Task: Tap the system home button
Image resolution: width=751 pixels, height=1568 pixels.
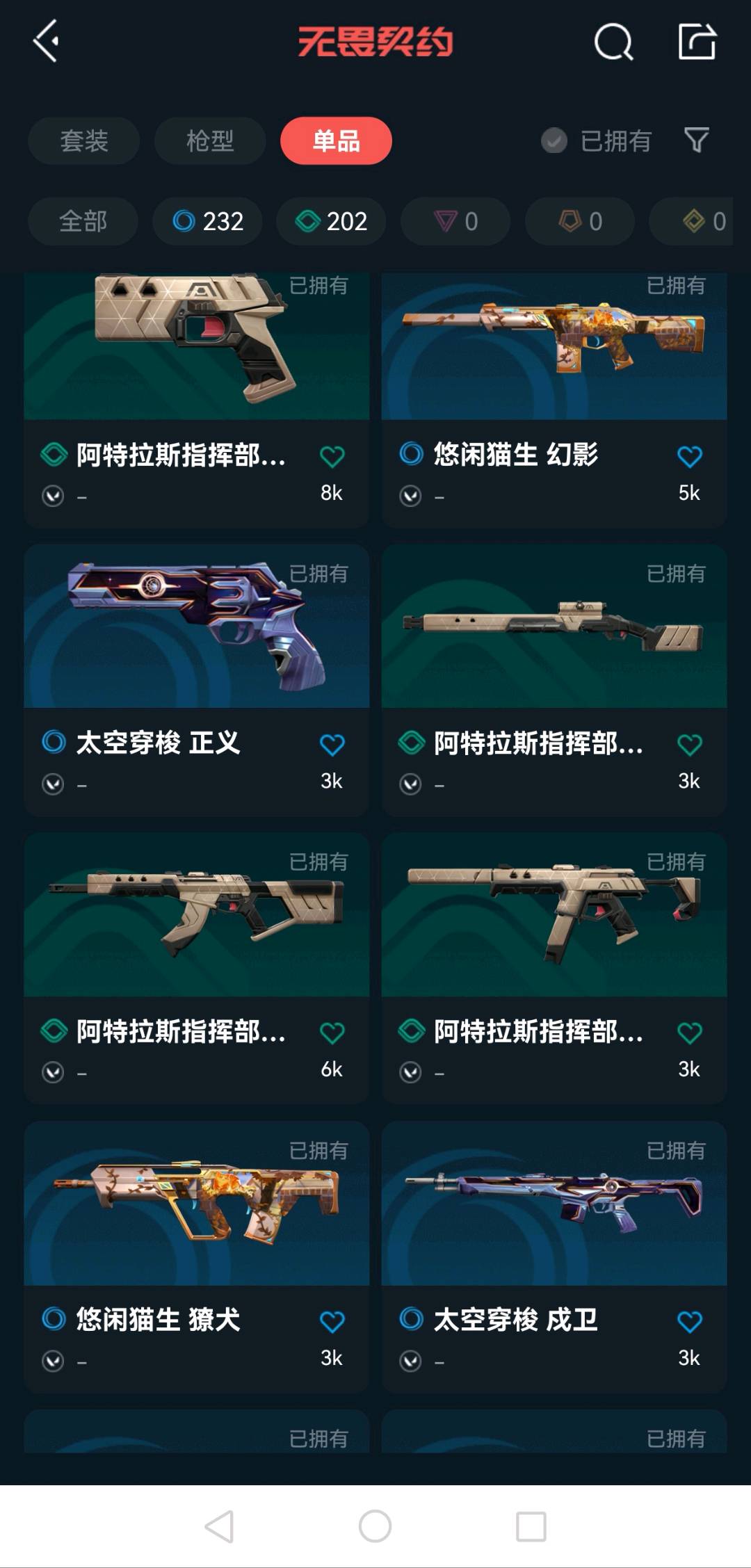Action: 375,1526
